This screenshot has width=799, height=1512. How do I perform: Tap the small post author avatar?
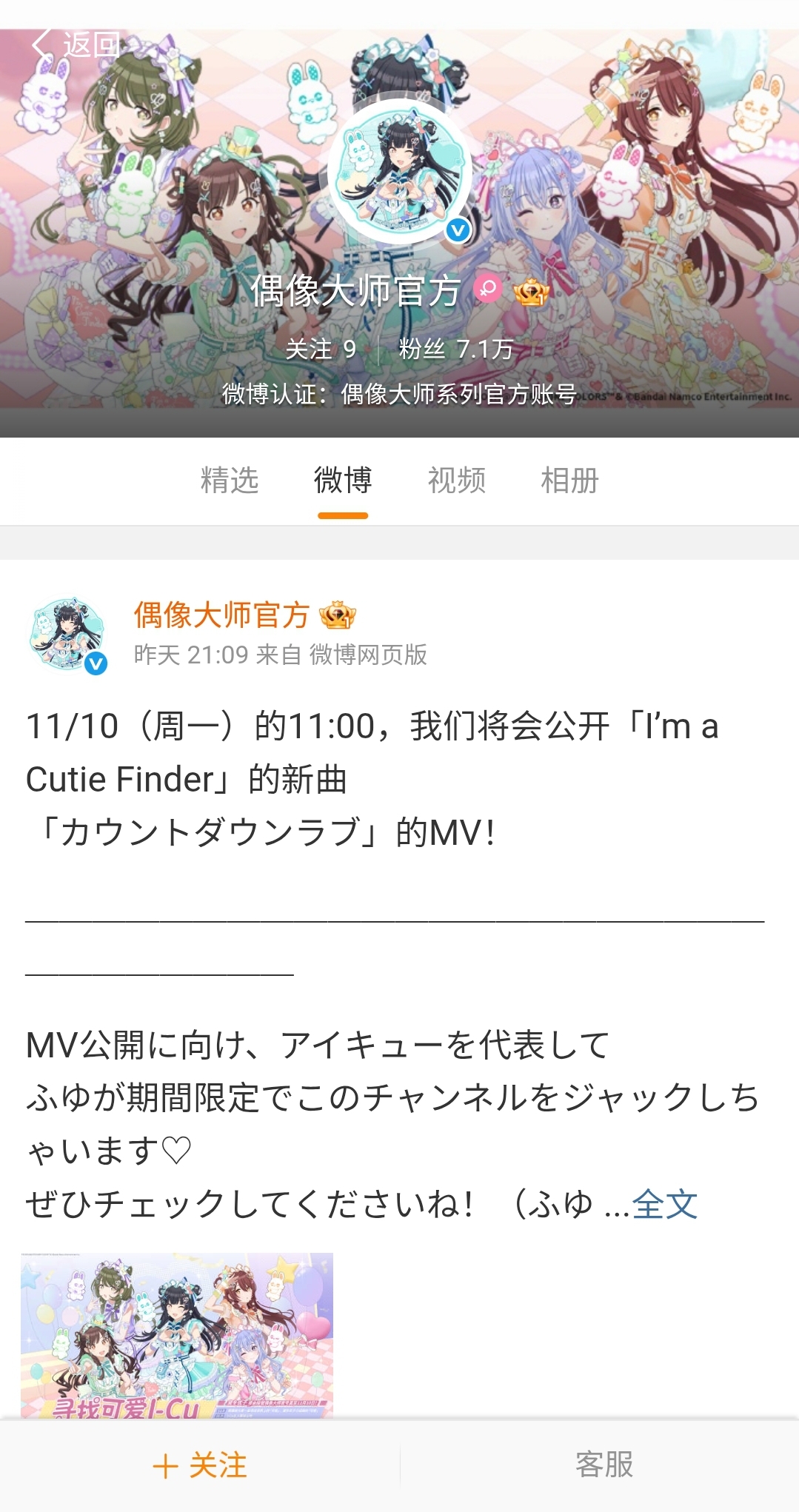pyautogui.click(x=67, y=635)
